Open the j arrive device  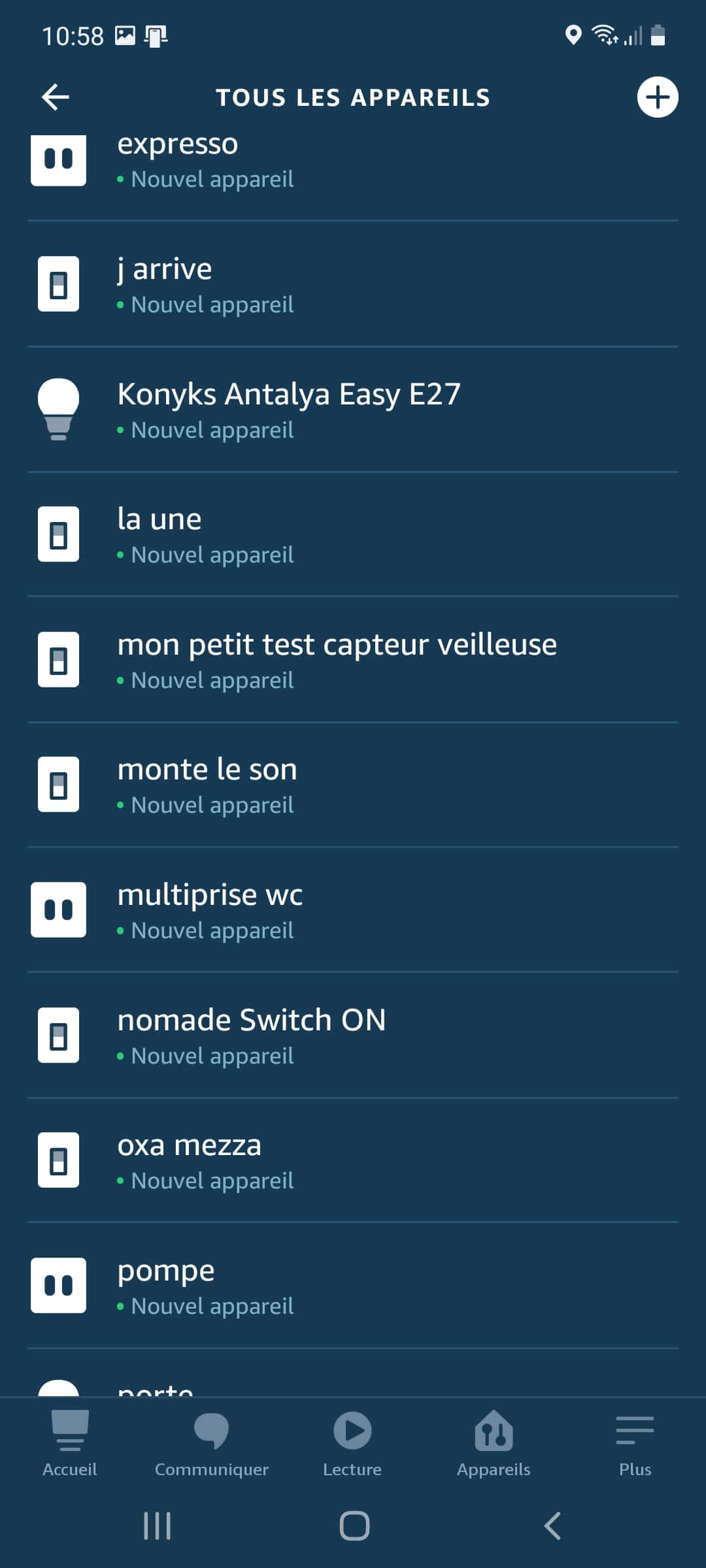point(353,285)
